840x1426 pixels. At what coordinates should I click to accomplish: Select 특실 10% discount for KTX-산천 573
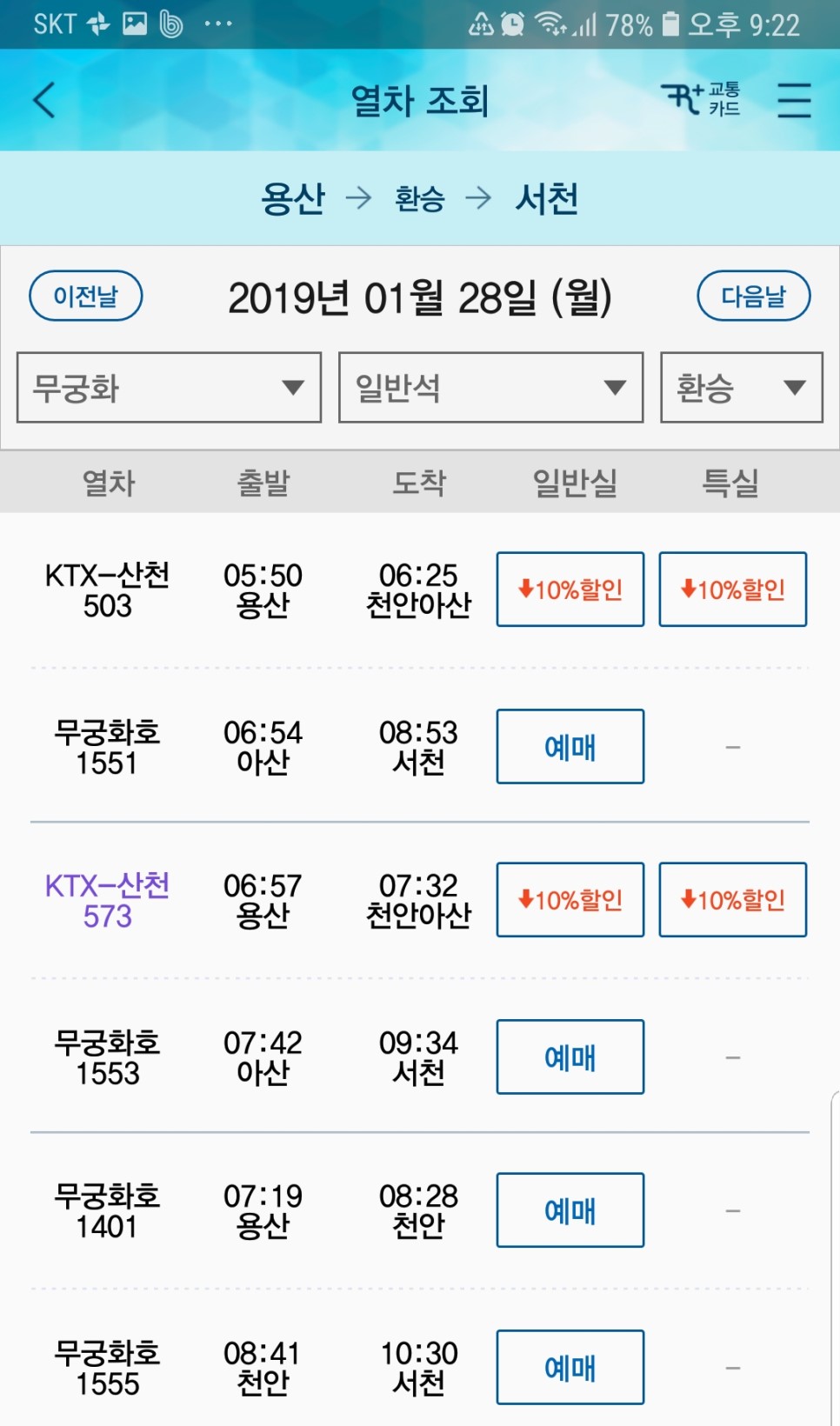(733, 900)
